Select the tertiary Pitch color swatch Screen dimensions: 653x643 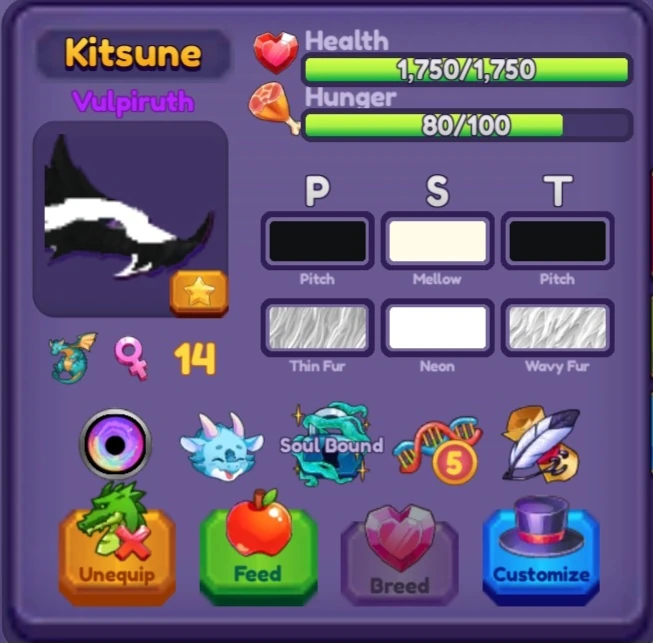pos(557,241)
